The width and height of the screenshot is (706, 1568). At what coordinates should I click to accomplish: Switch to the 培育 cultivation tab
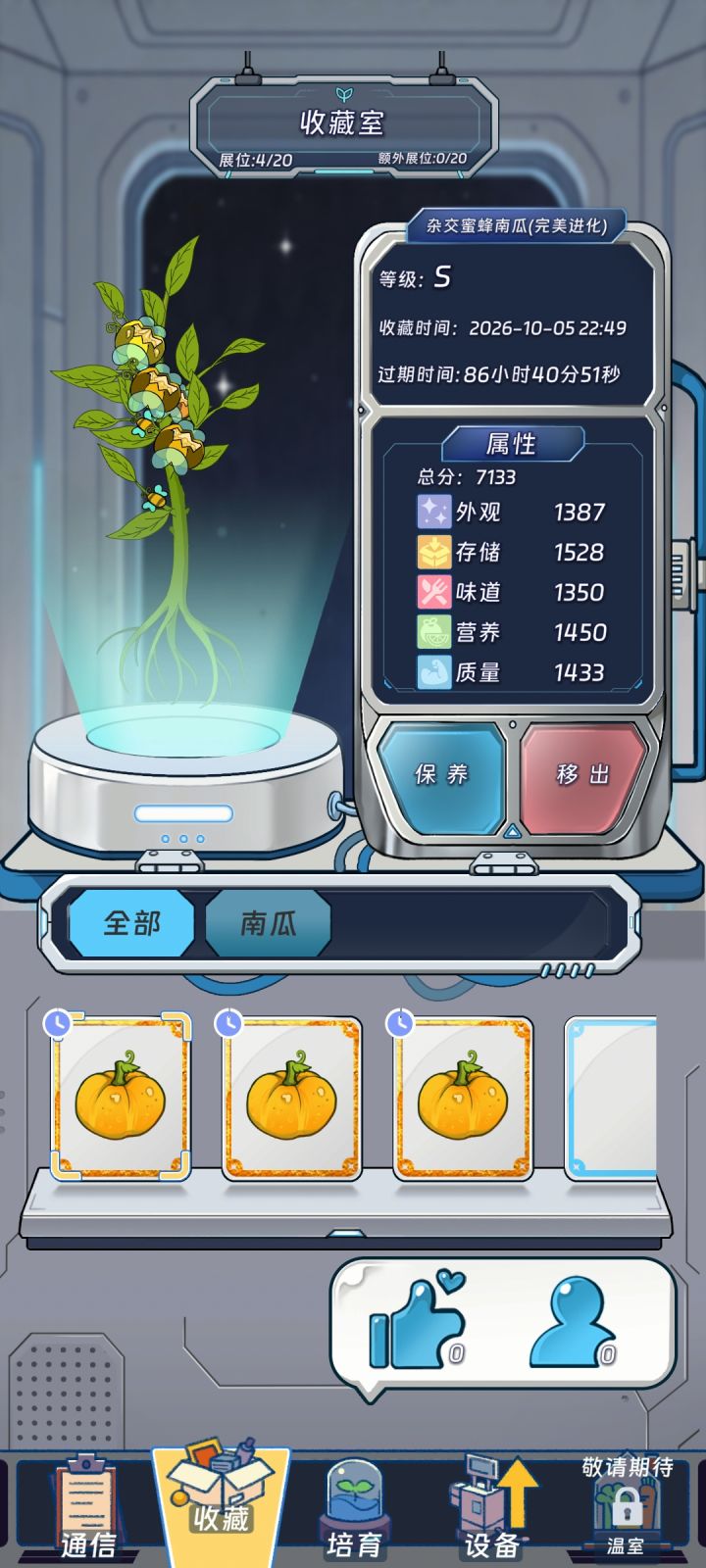coord(353,1510)
